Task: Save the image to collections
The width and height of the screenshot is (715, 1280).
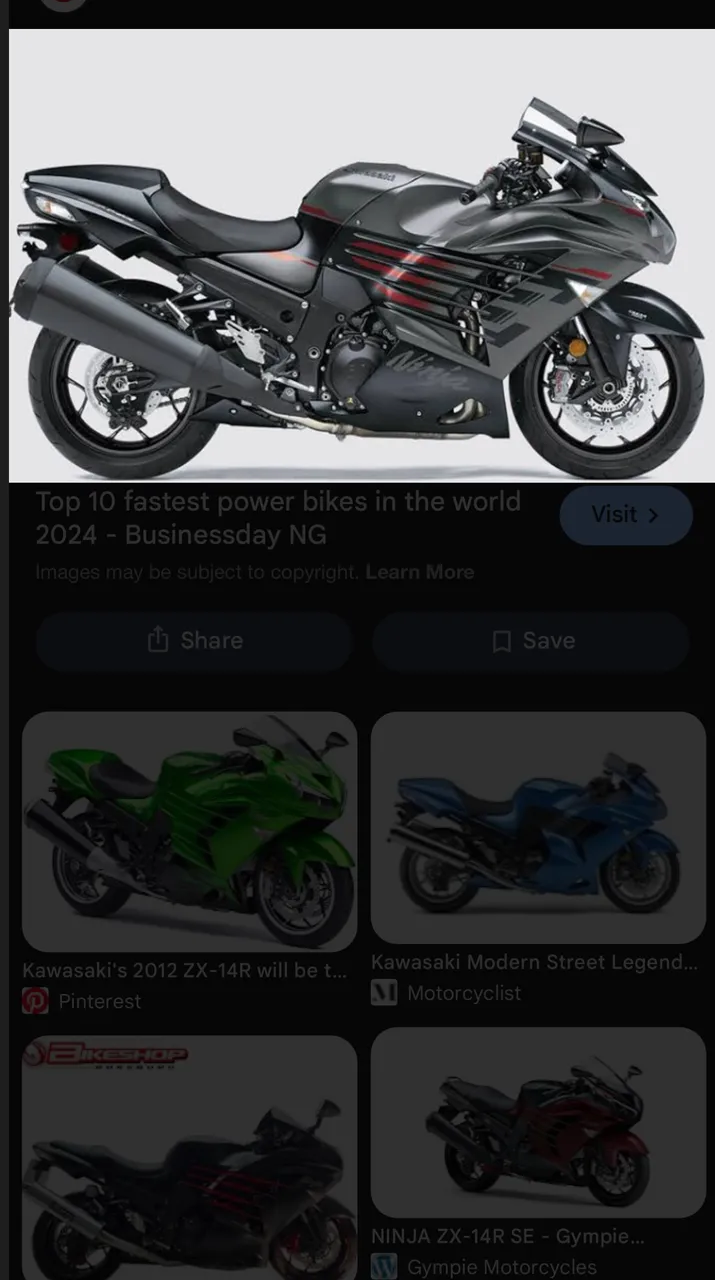Action: (x=532, y=641)
